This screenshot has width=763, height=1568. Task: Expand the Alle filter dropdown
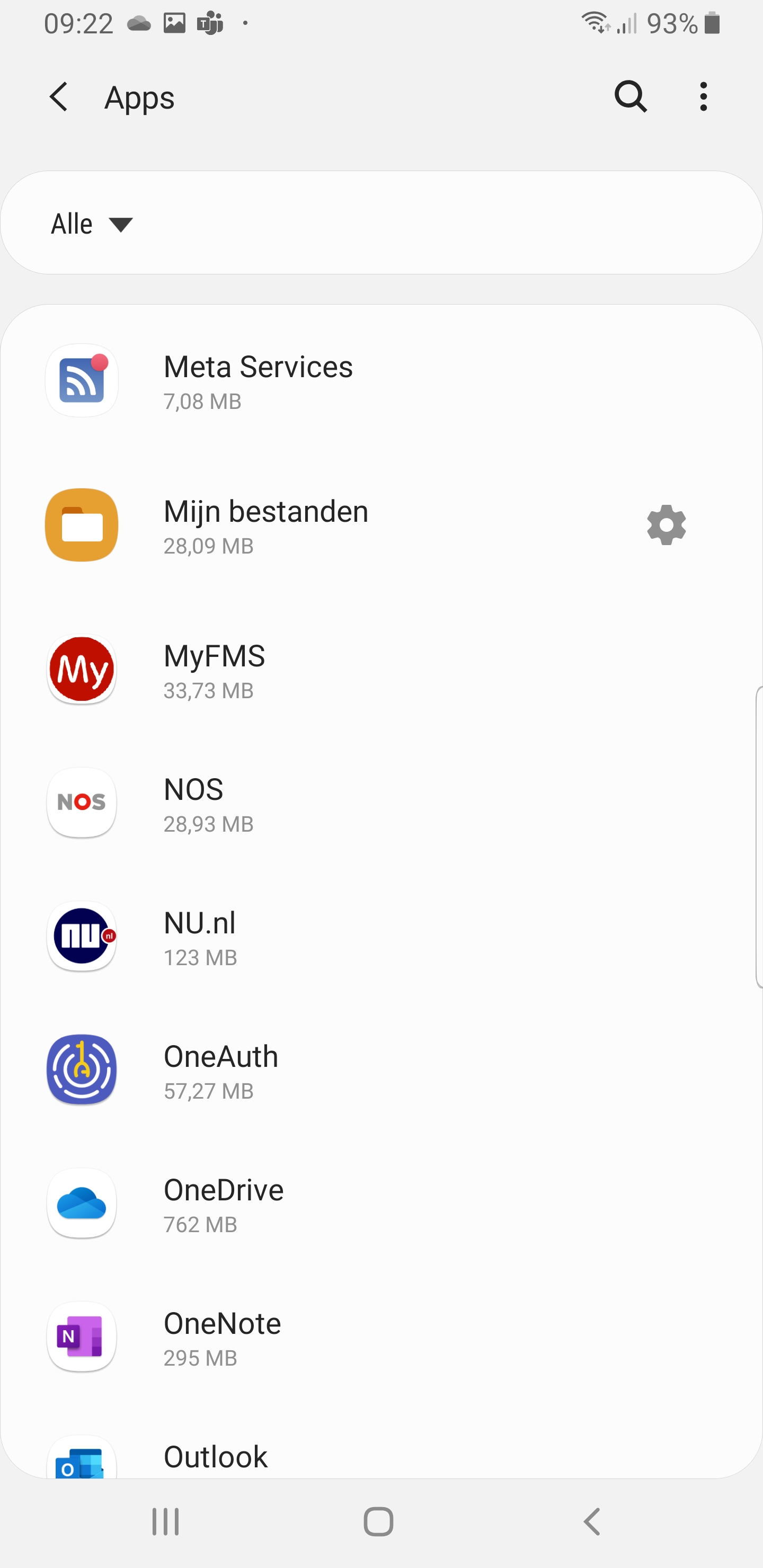tap(93, 224)
